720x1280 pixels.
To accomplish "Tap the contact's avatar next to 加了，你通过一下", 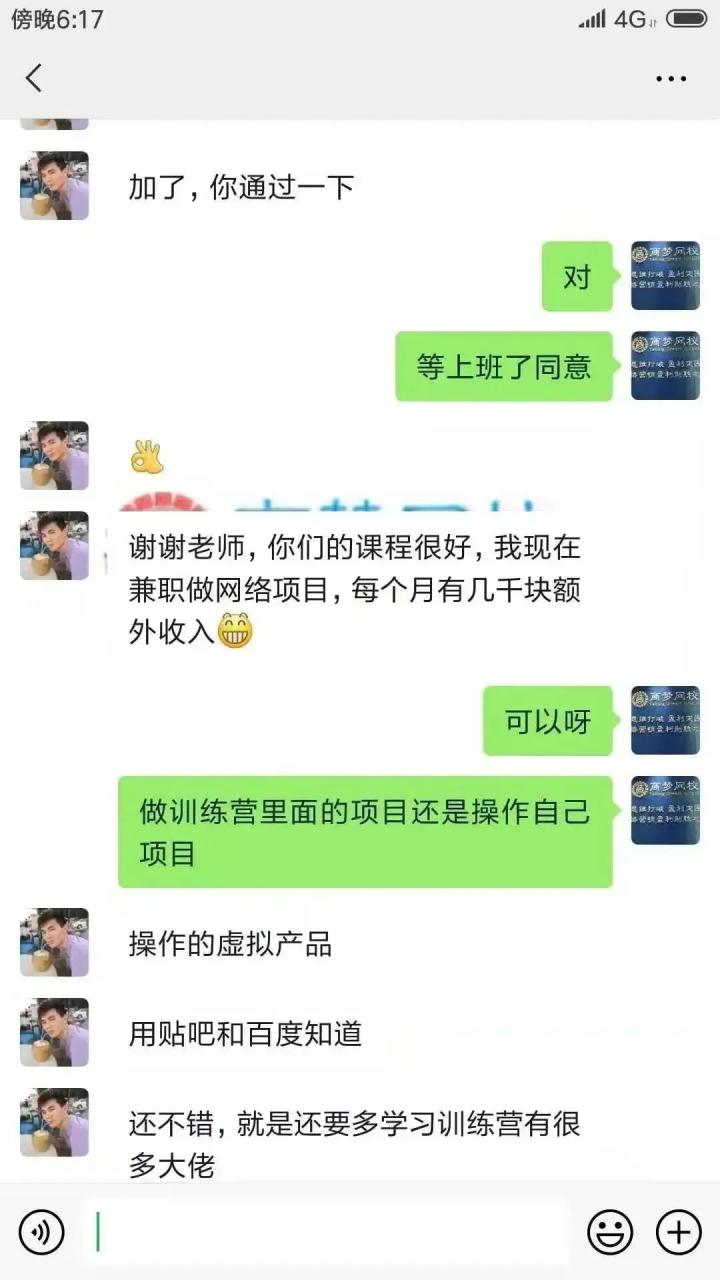I will click(54, 186).
